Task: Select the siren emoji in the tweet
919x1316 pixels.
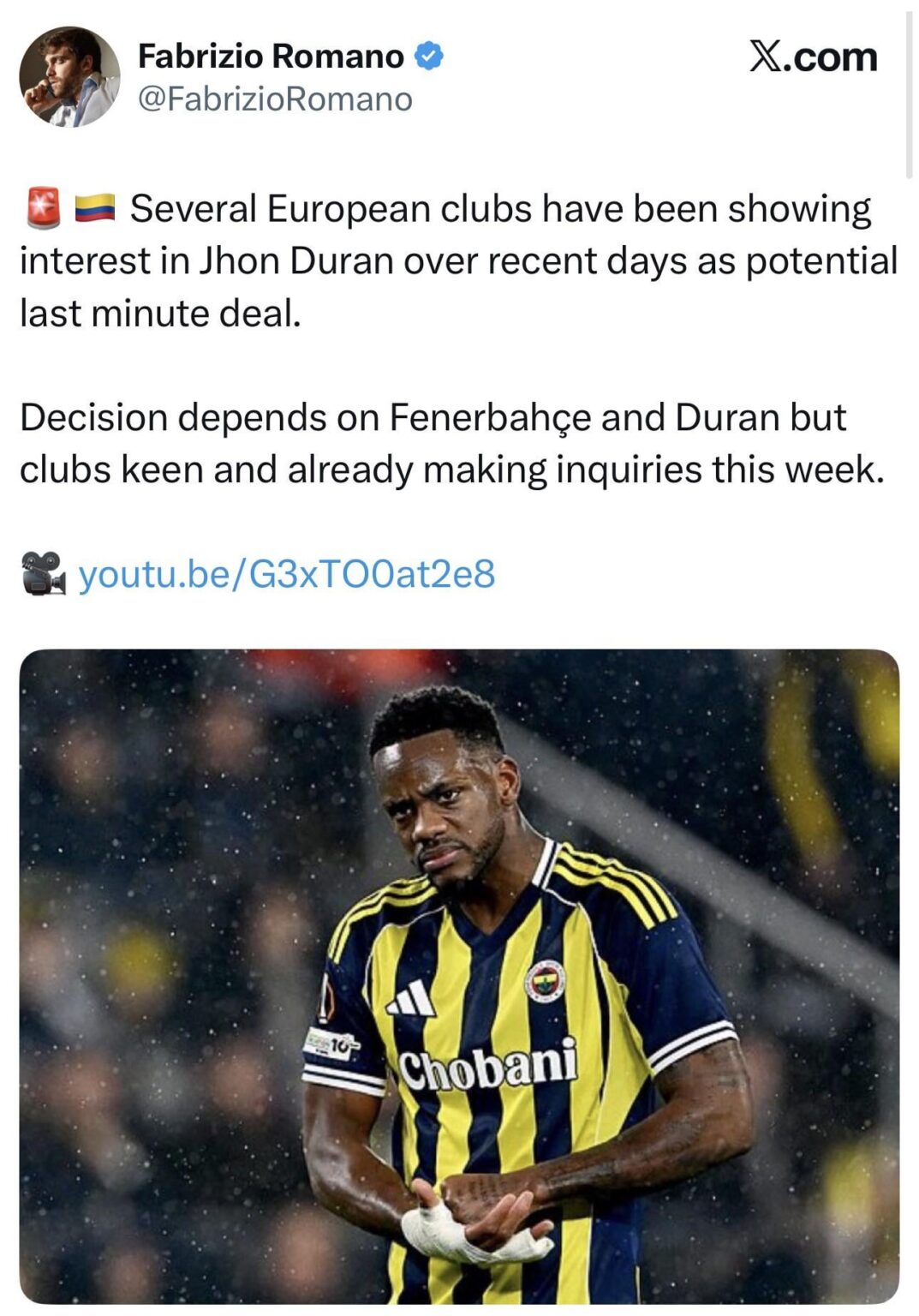Action: pos(39,206)
